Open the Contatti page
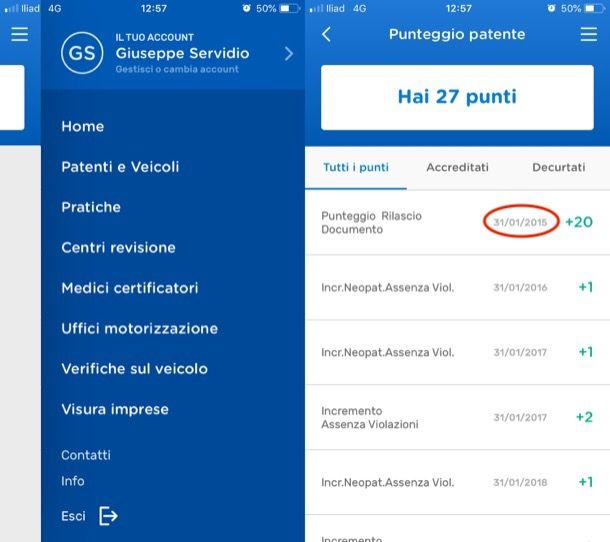Screen dimensions: 610x542 pyautogui.click(x=86, y=455)
